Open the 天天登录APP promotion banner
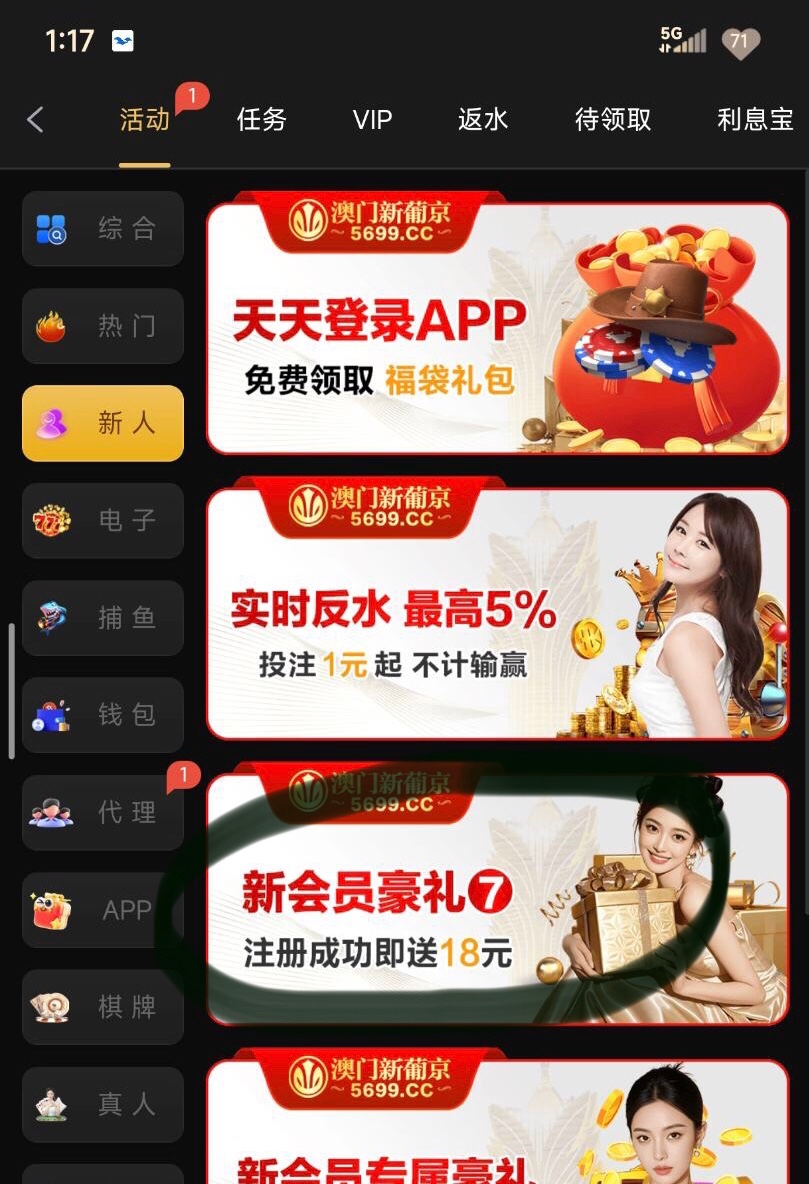Viewport: 809px width, 1184px height. coord(497,330)
